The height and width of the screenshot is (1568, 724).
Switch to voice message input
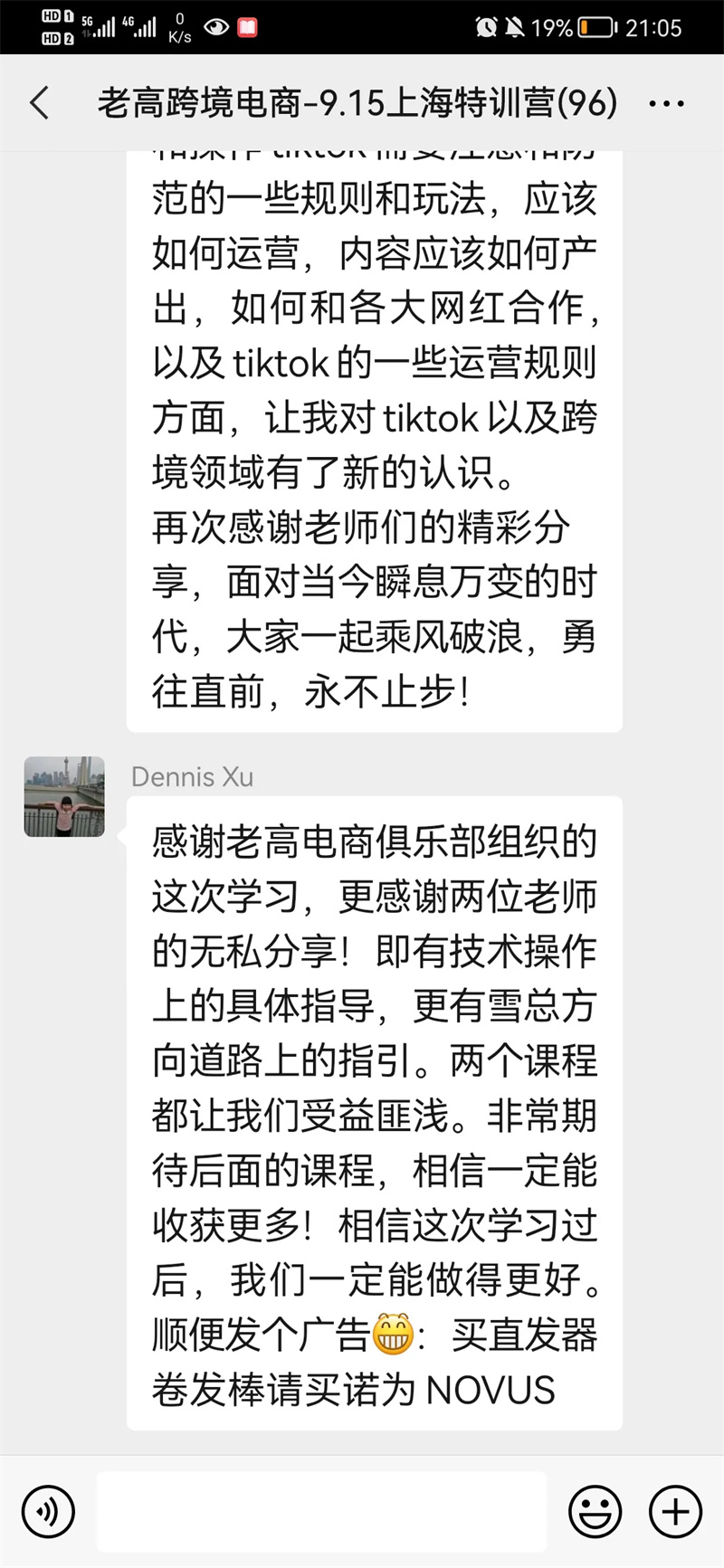point(48,1511)
